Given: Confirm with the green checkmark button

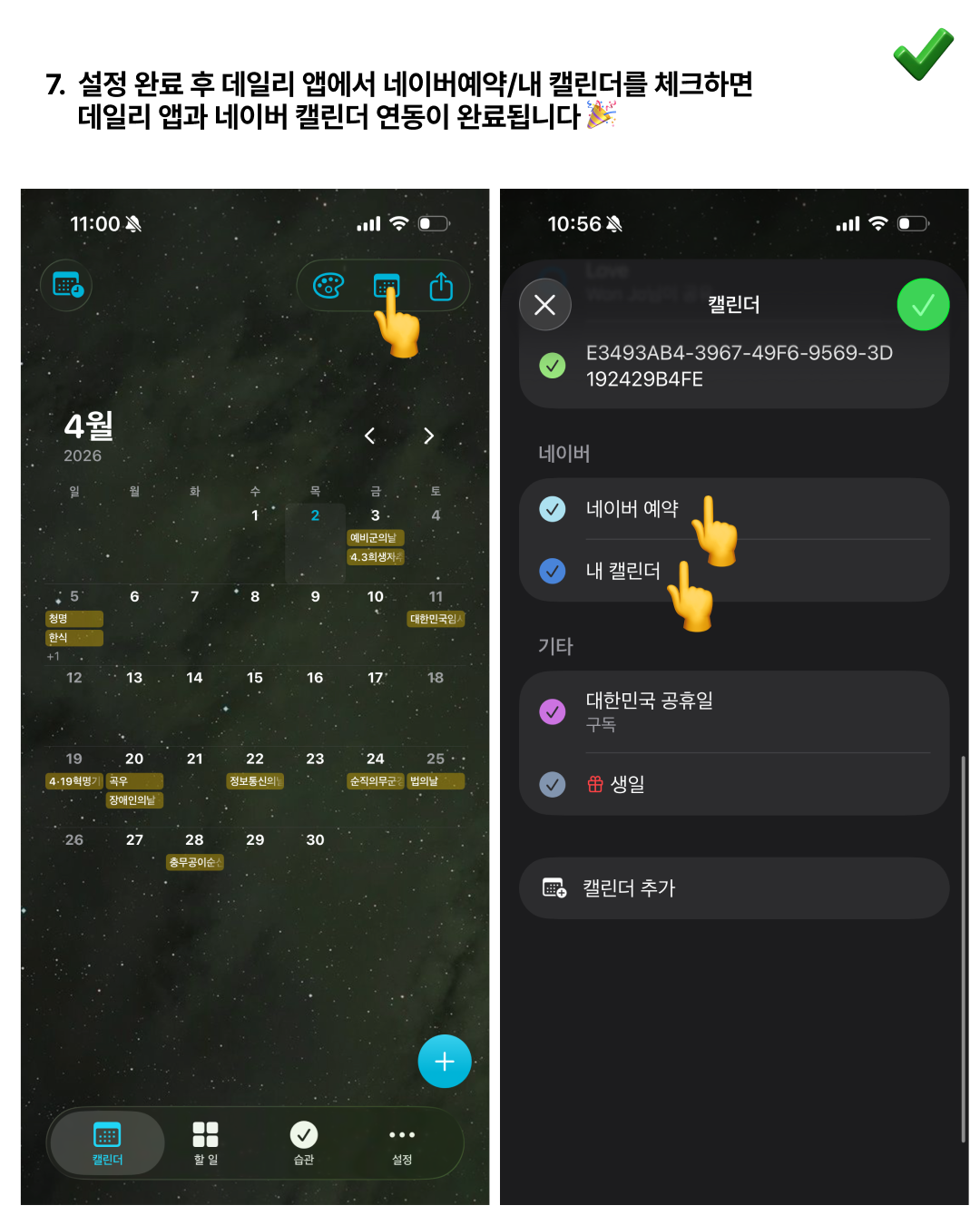Looking at the screenshot, I should [x=923, y=305].
